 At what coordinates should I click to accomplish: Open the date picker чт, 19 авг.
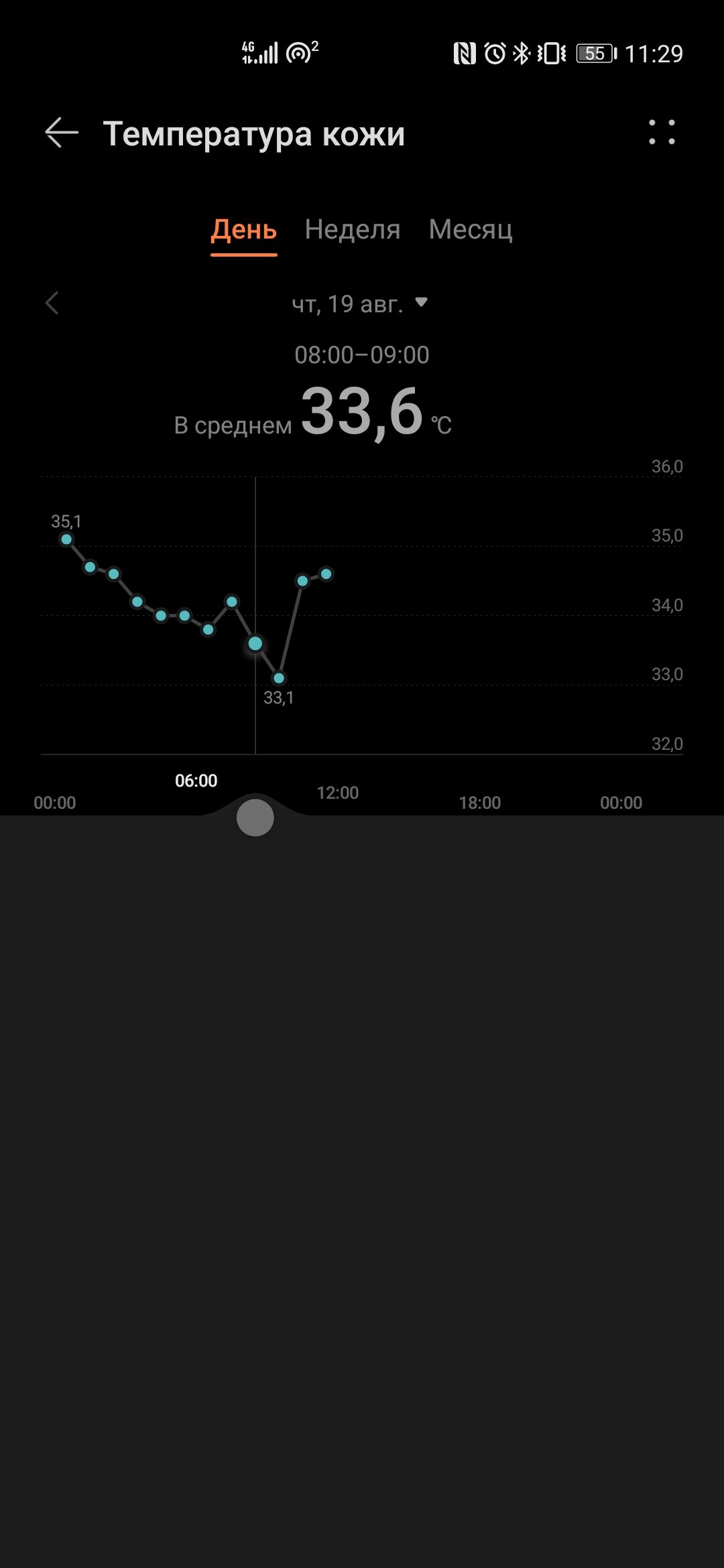click(x=360, y=304)
